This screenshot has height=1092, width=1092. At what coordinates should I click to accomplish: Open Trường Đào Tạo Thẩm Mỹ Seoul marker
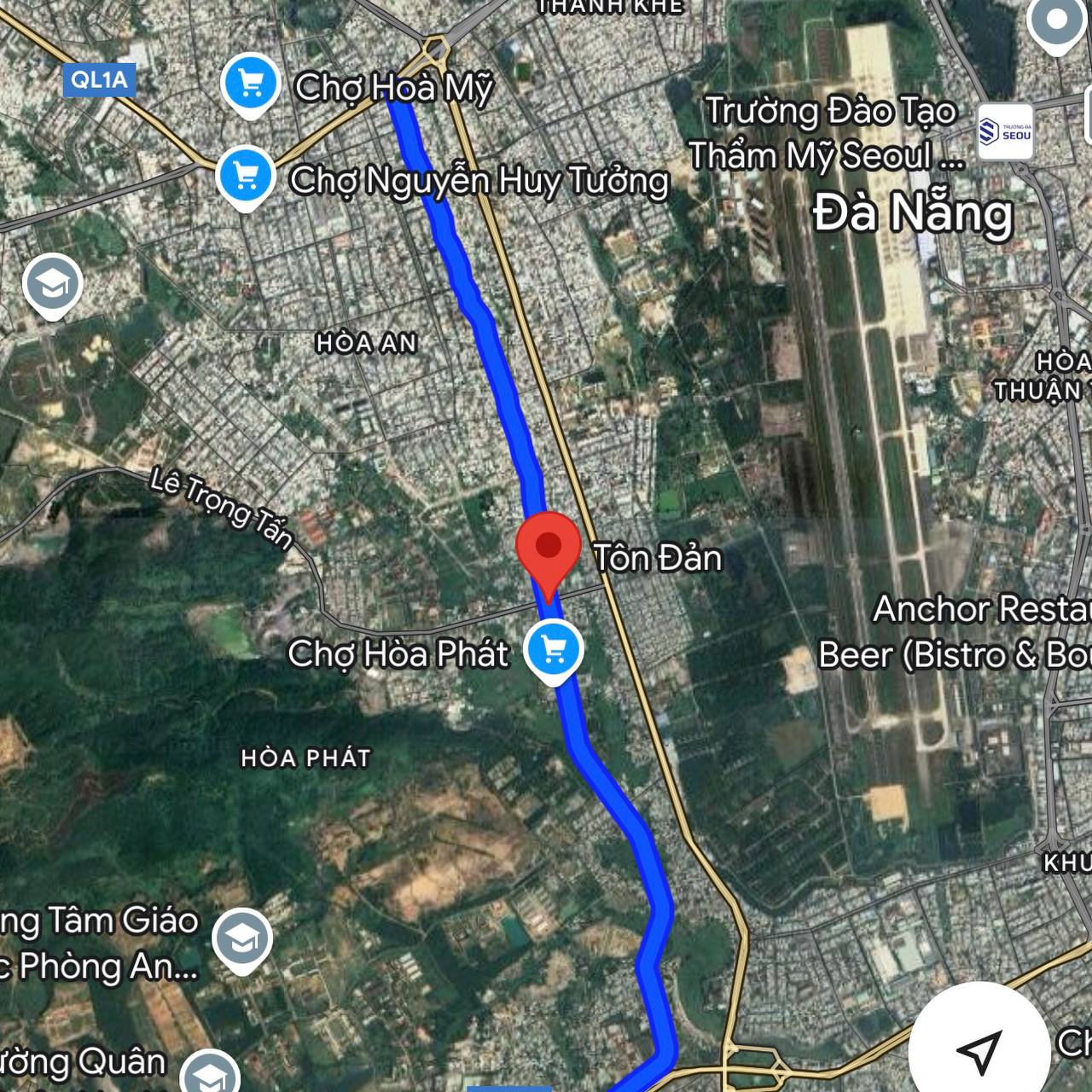(1006, 132)
